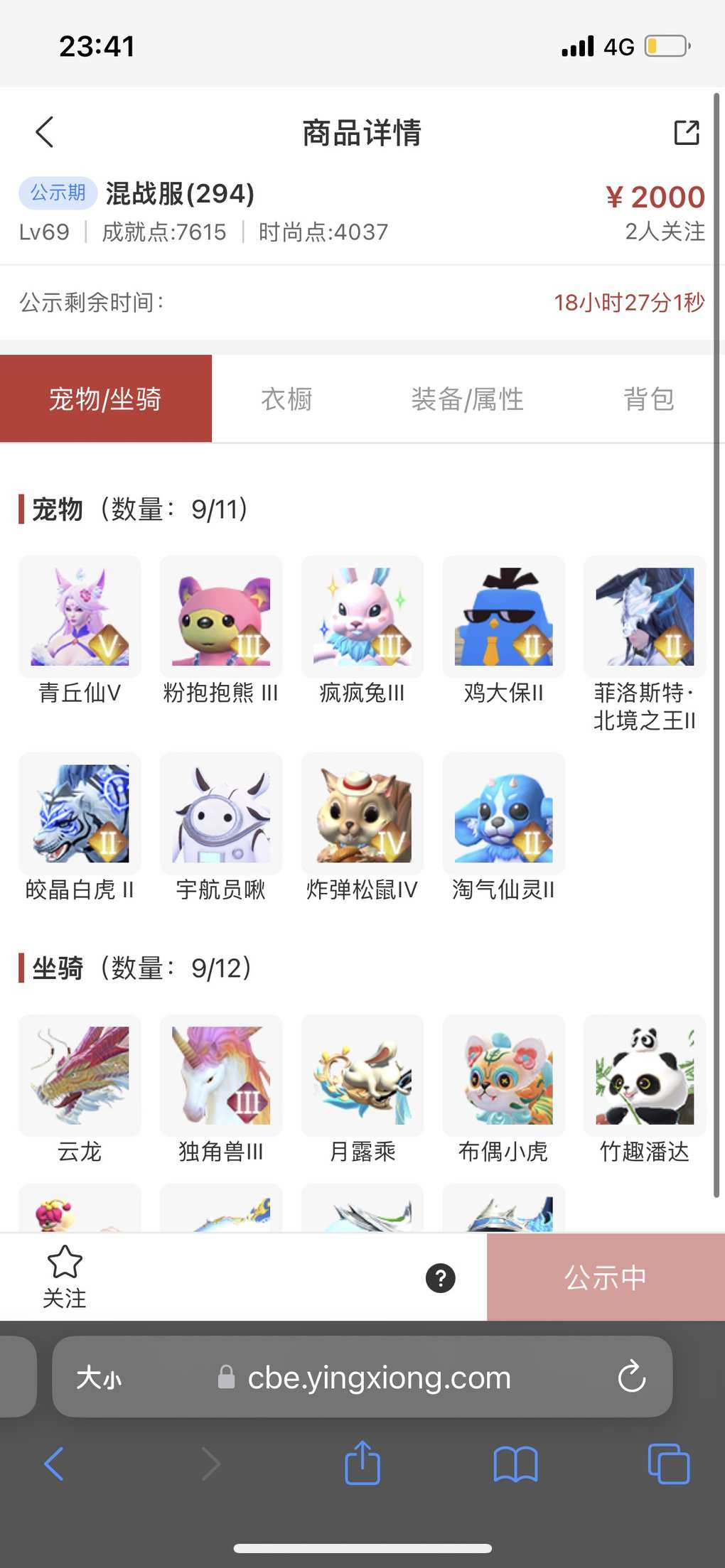View the 青丘仙V pet

pos(80,617)
